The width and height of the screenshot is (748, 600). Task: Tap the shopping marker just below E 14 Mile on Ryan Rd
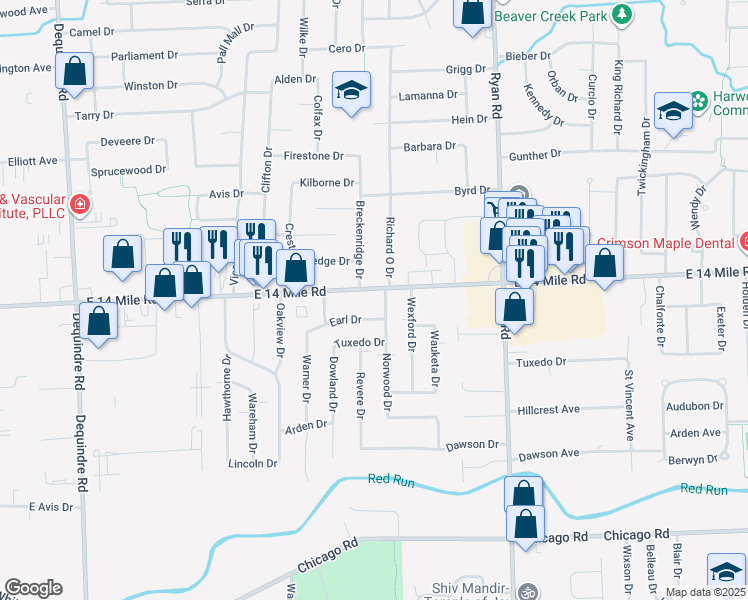tap(514, 308)
